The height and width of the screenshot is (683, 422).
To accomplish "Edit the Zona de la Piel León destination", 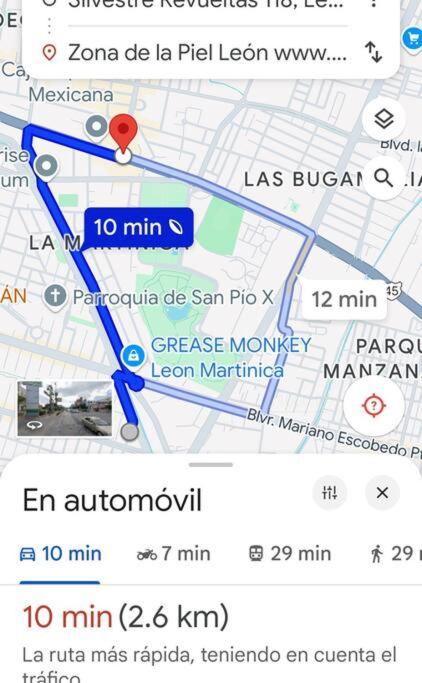I will pos(207,53).
